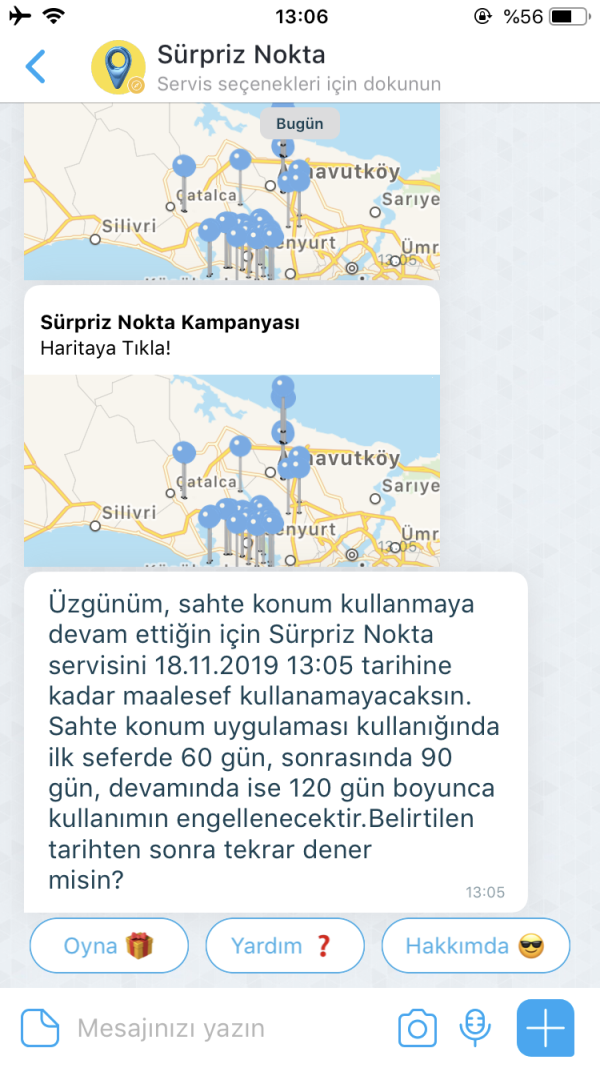
Task: Tap the Oyna quick reply button
Action: tap(109, 946)
